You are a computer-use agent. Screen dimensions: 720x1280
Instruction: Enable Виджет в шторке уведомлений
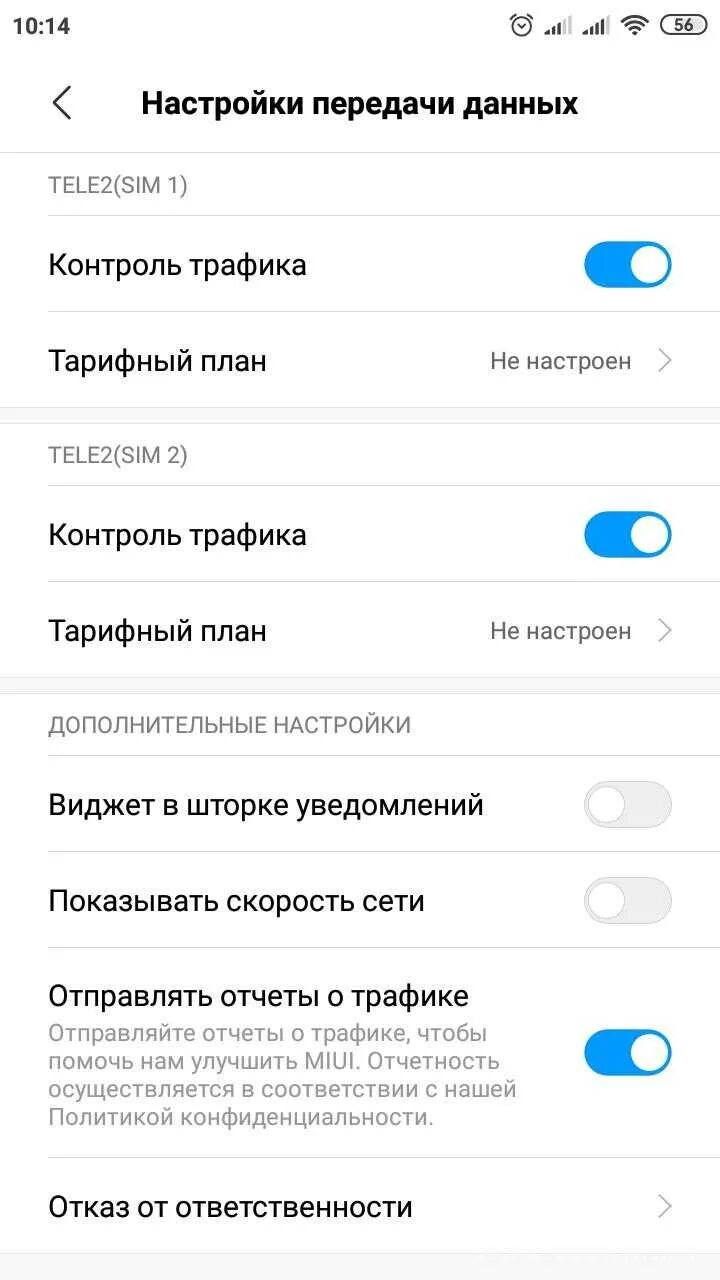pos(627,805)
